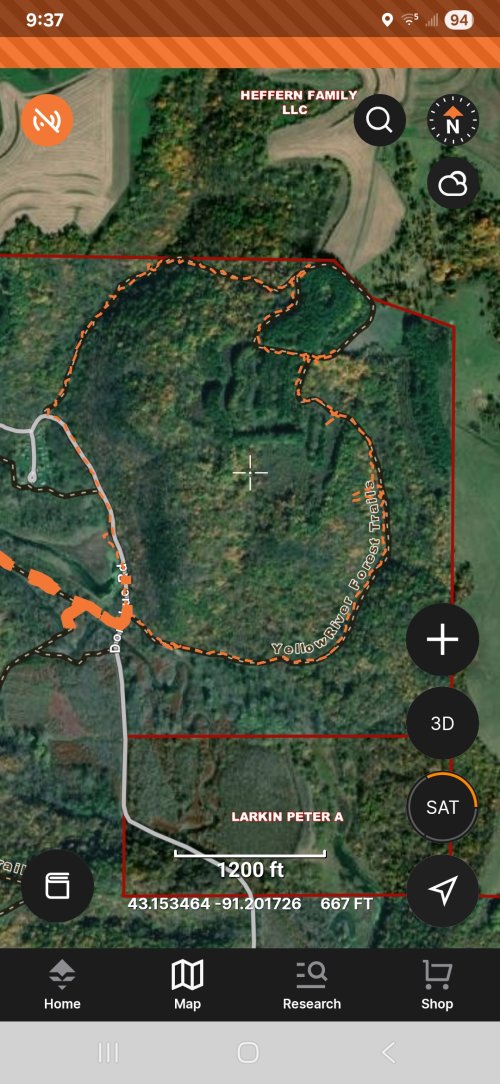
Task: Tap the system back button
Action: point(389,1053)
